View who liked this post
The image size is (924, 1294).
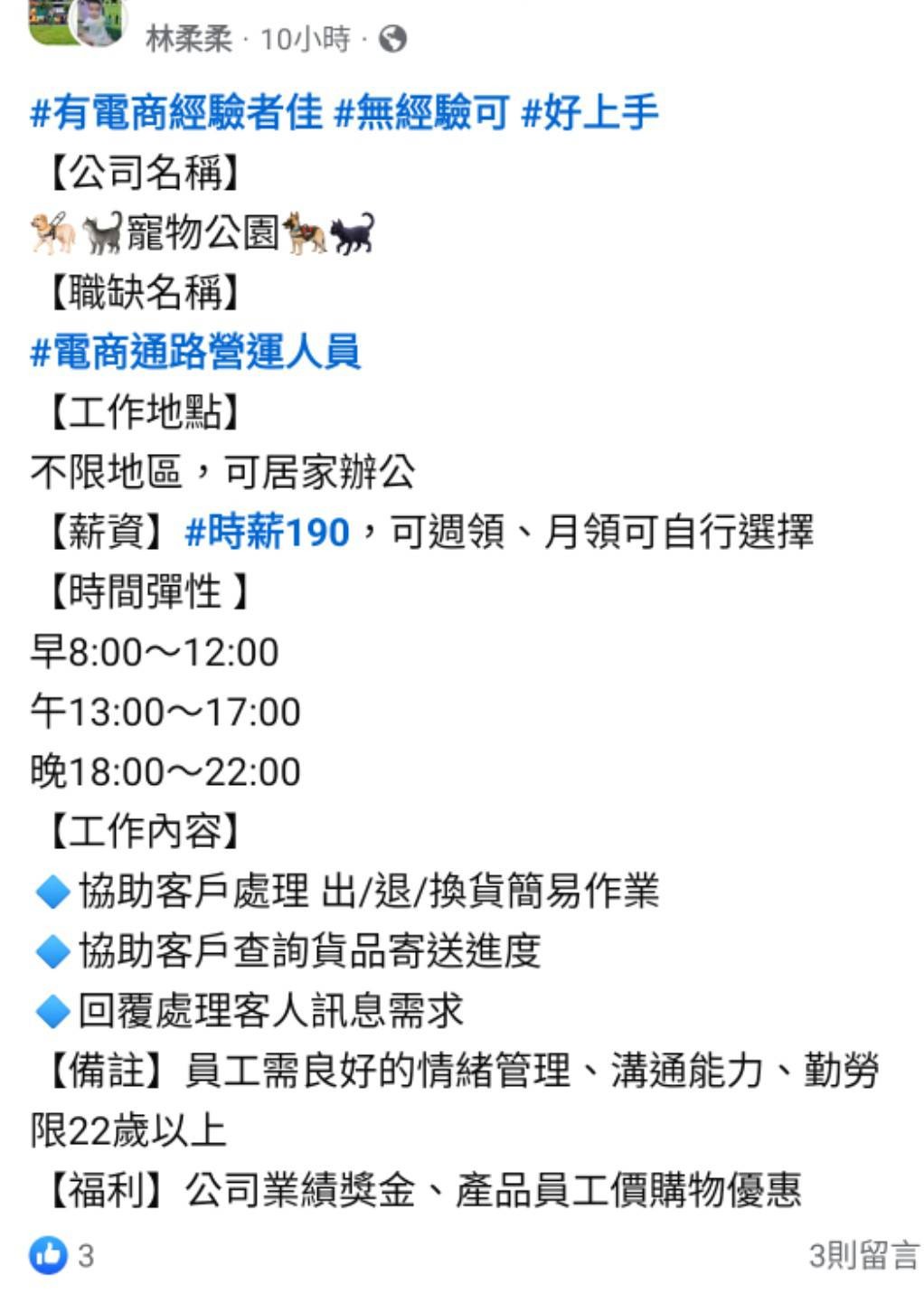[61, 1255]
